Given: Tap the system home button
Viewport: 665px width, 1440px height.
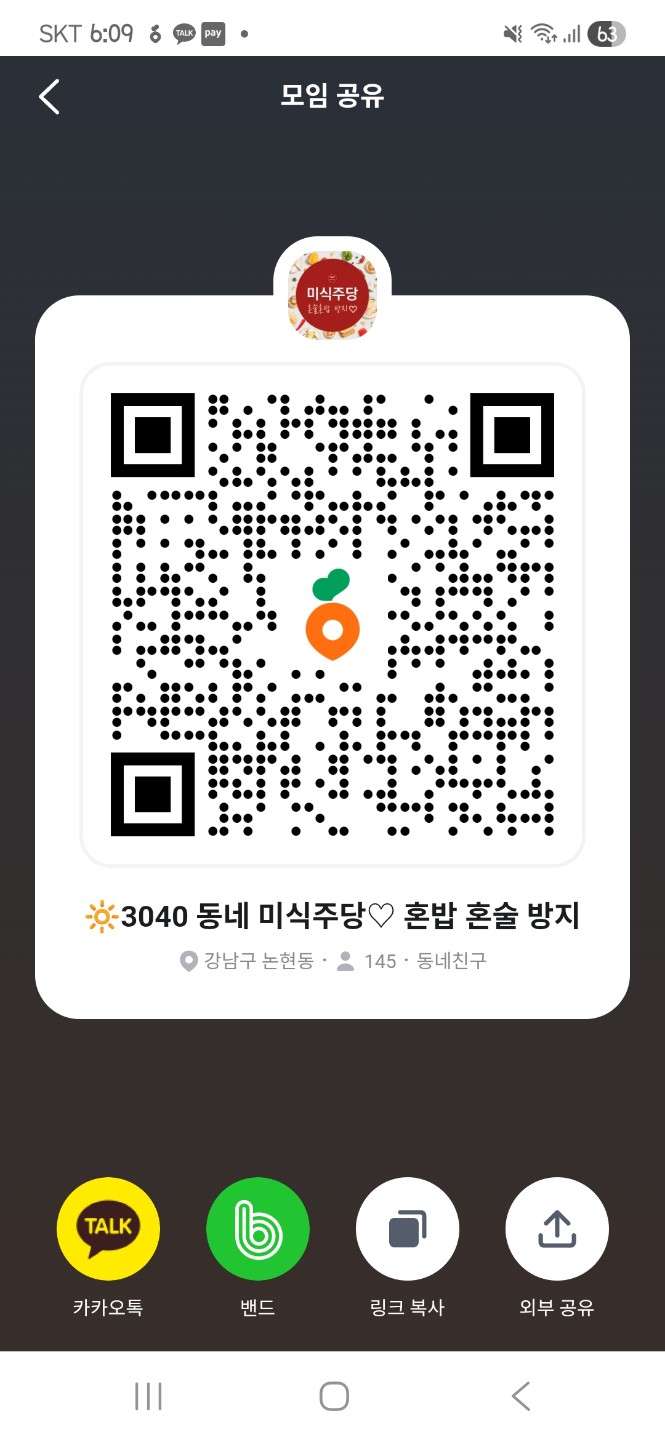Looking at the screenshot, I should 333,1396.
